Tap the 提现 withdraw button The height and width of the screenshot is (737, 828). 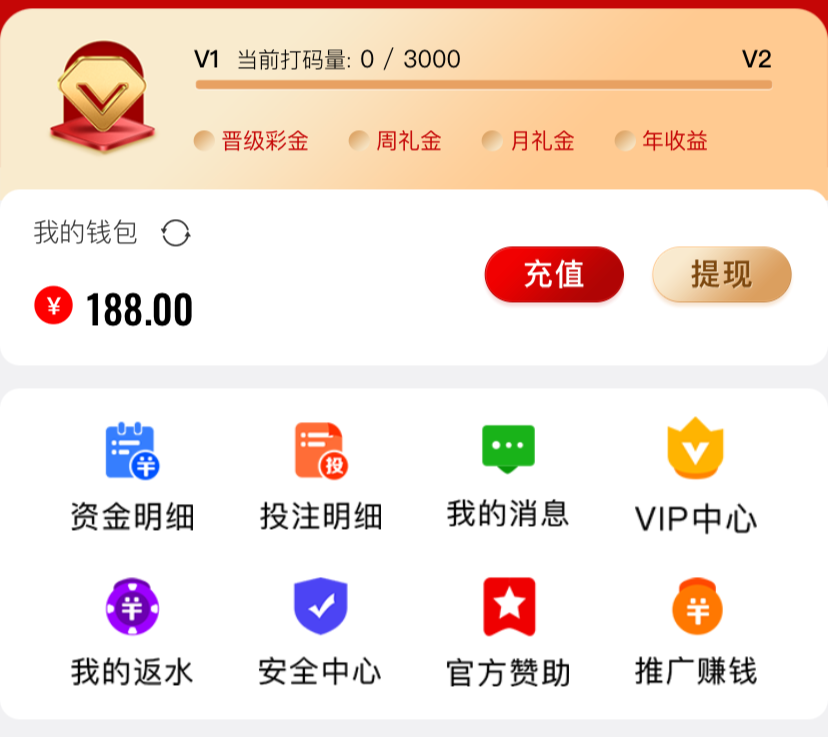click(721, 274)
